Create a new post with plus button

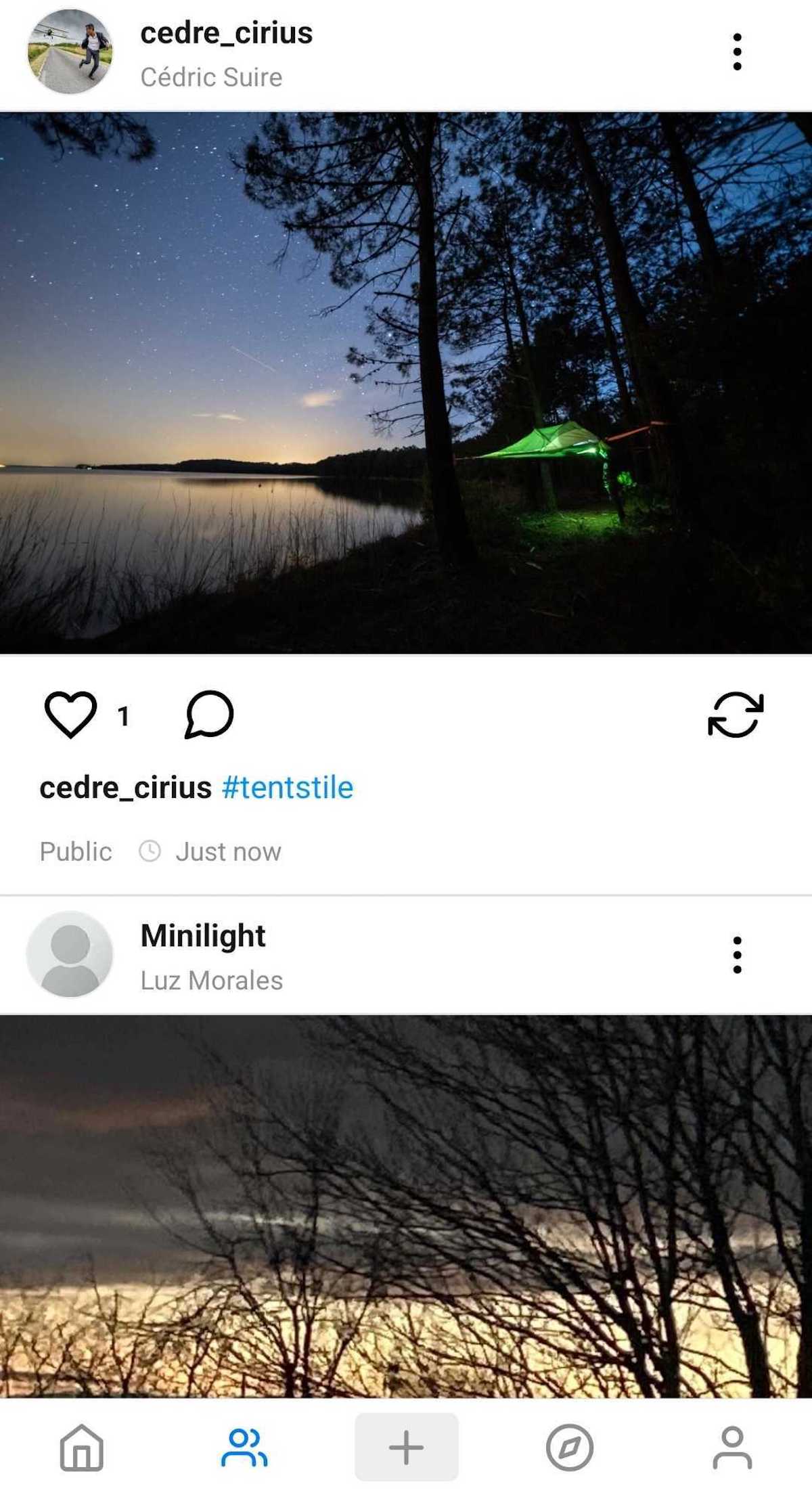point(407,1448)
